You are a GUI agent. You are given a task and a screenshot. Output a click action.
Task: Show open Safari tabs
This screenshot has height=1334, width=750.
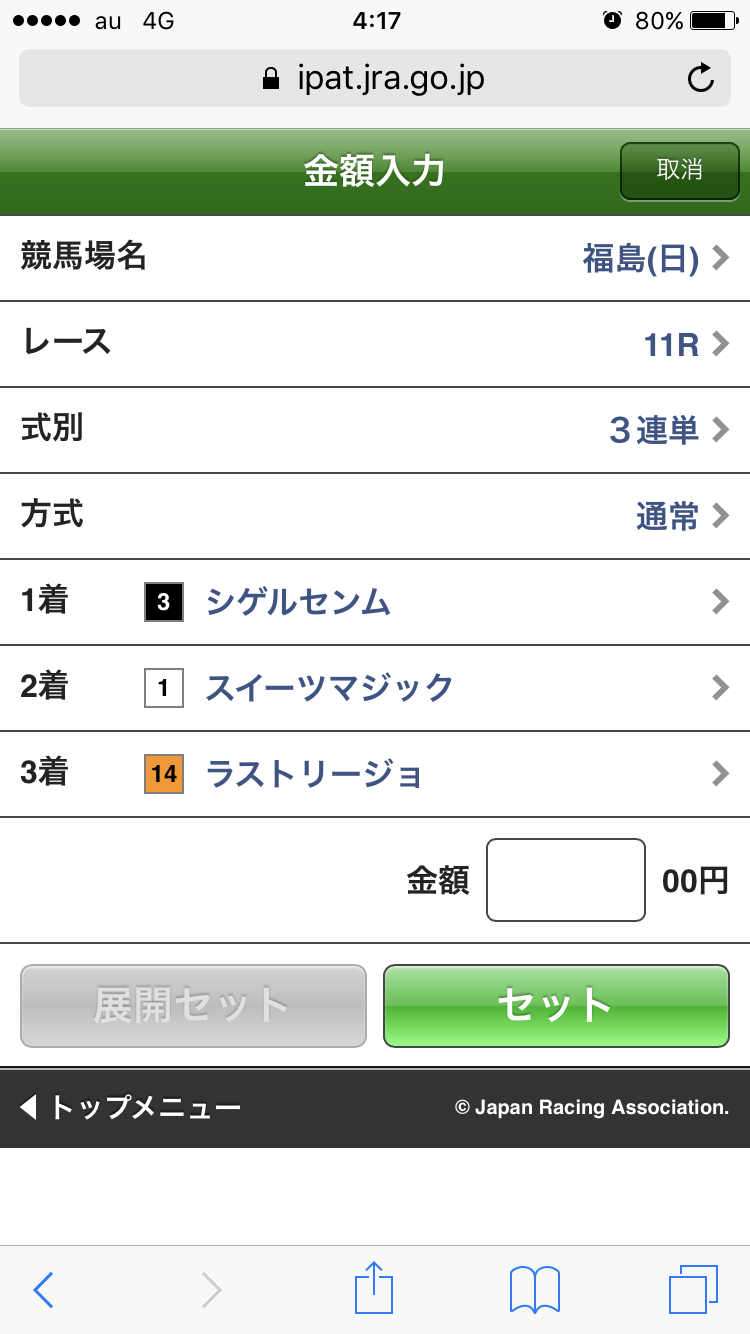(693, 1289)
